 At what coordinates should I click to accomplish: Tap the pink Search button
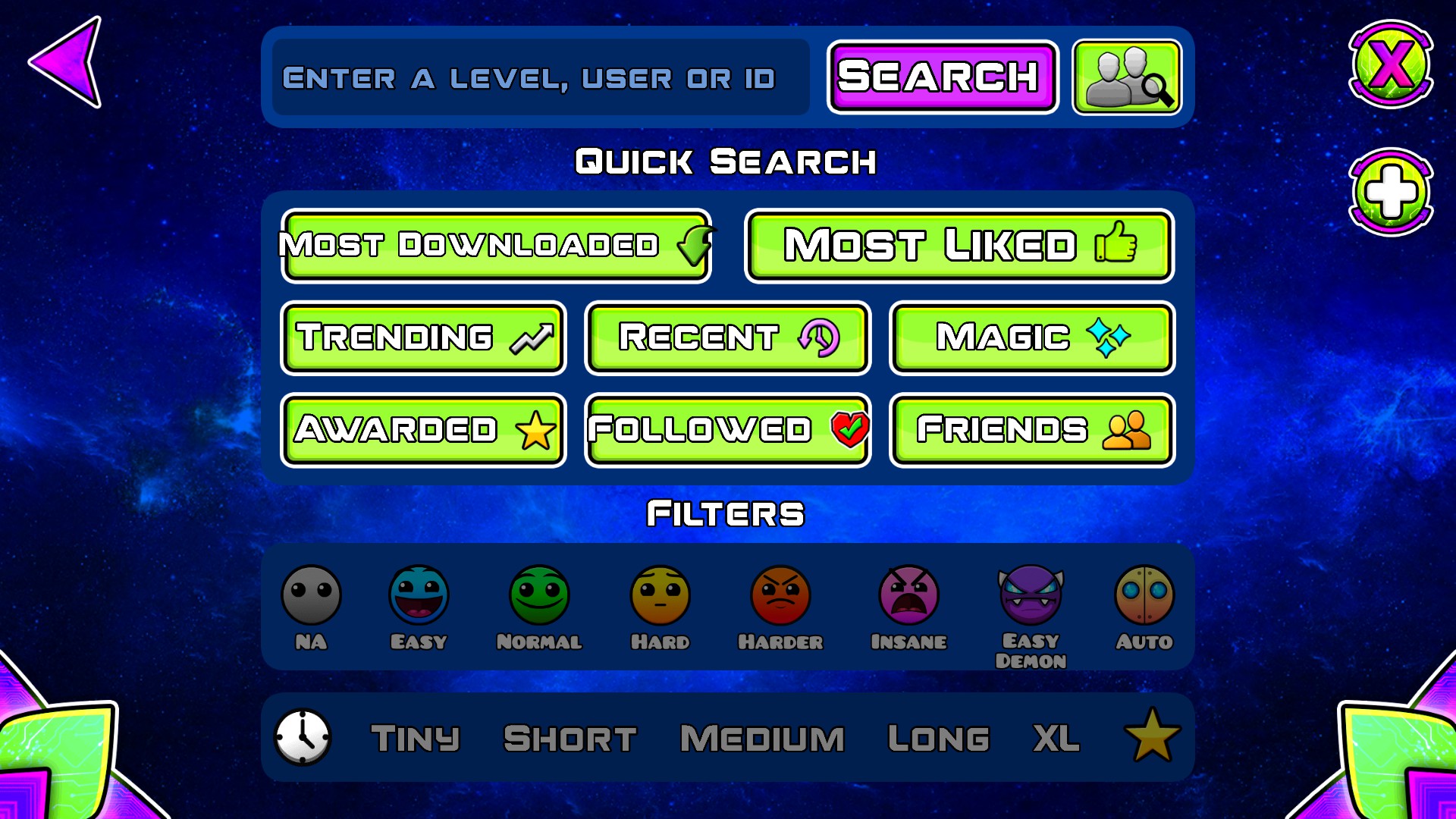(942, 77)
